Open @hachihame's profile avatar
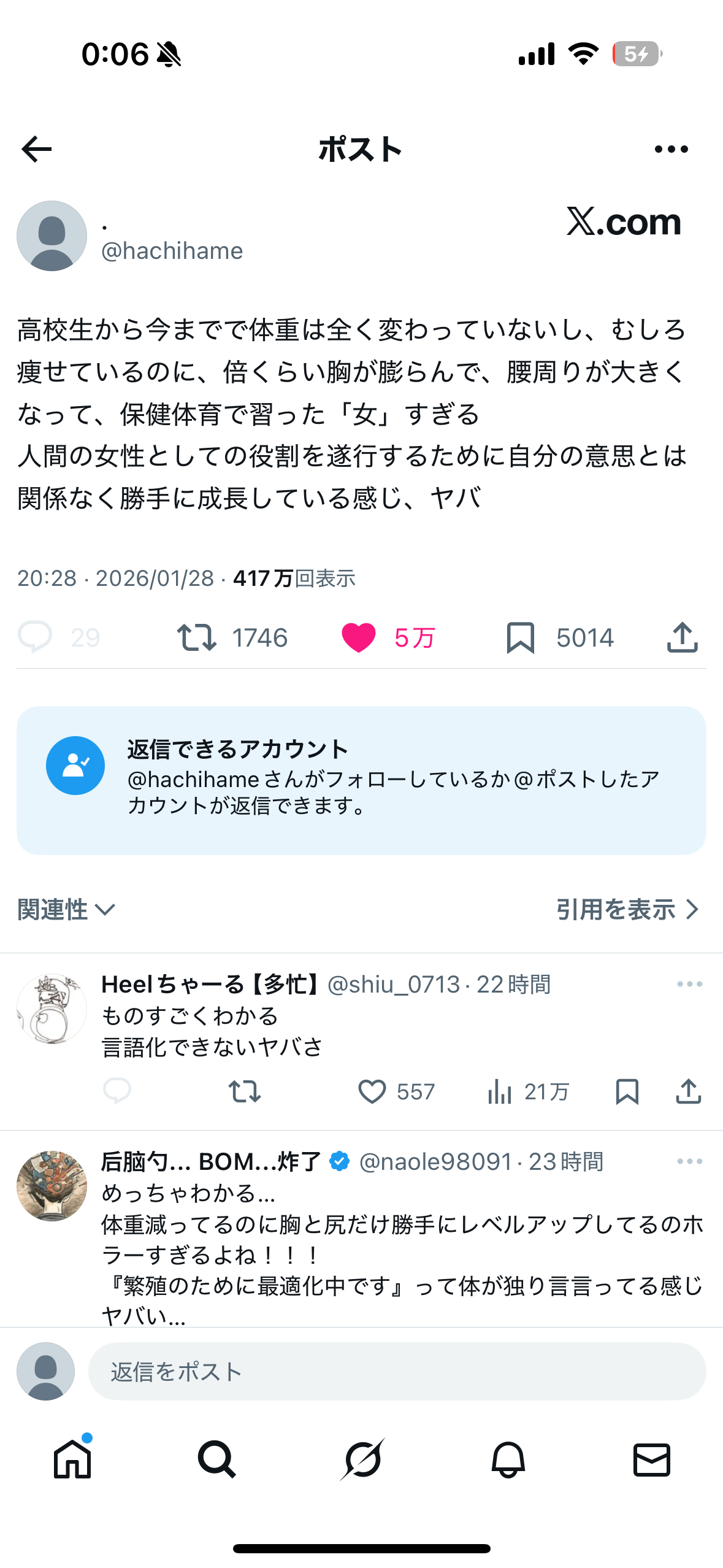Screen dimensions: 723x1568 [52, 236]
